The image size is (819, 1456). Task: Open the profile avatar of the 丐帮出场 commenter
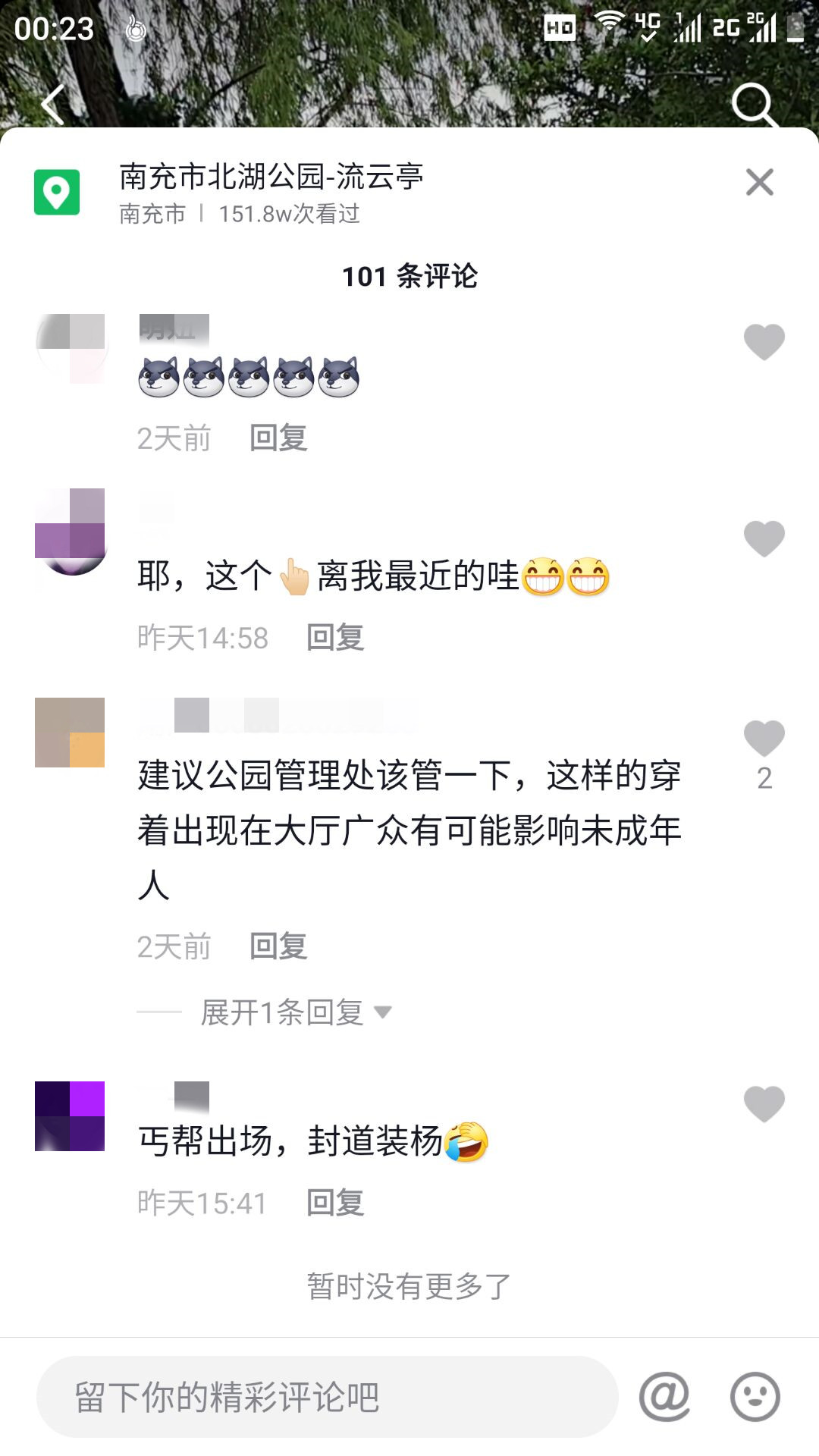click(70, 1116)
